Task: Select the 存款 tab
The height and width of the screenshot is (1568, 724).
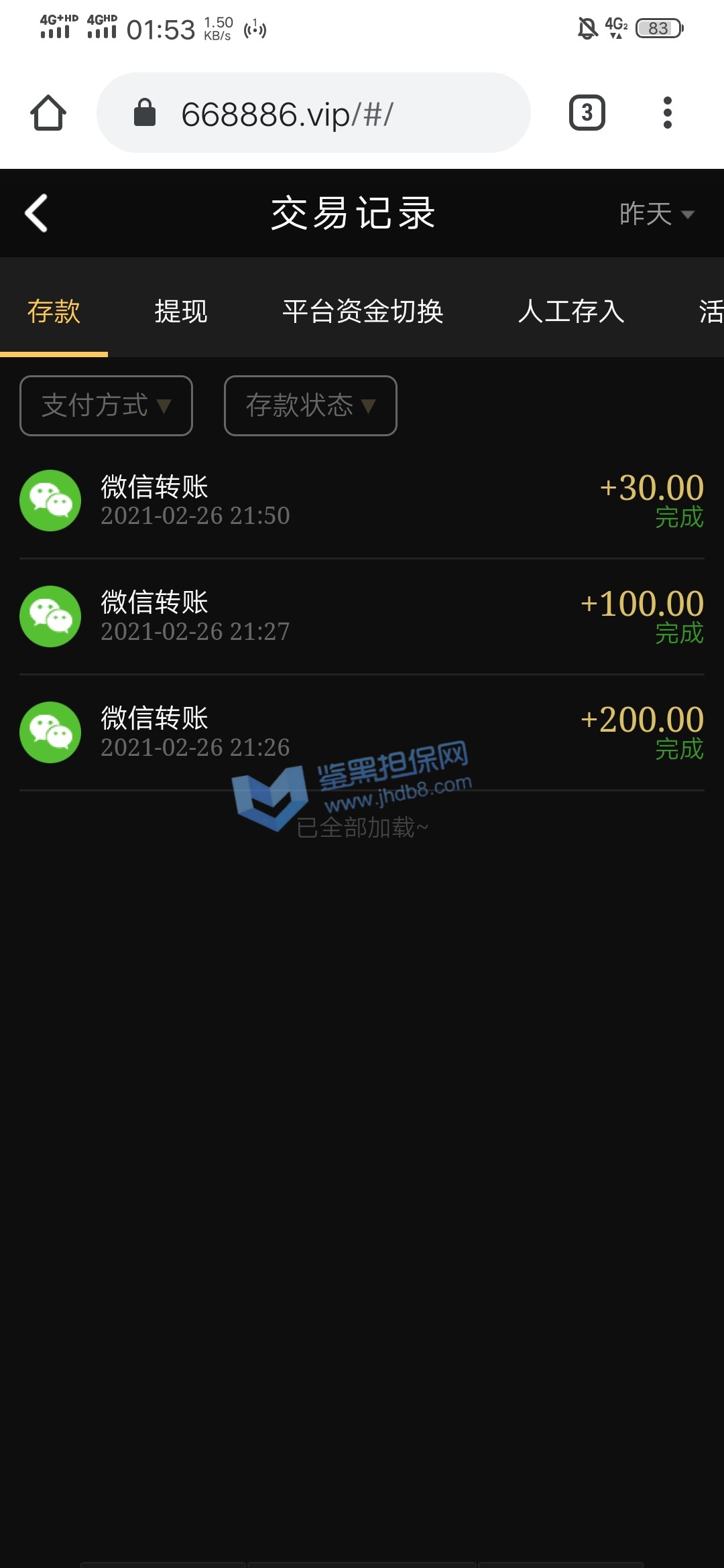Action: pyautogui.click(x=54, y=312)
